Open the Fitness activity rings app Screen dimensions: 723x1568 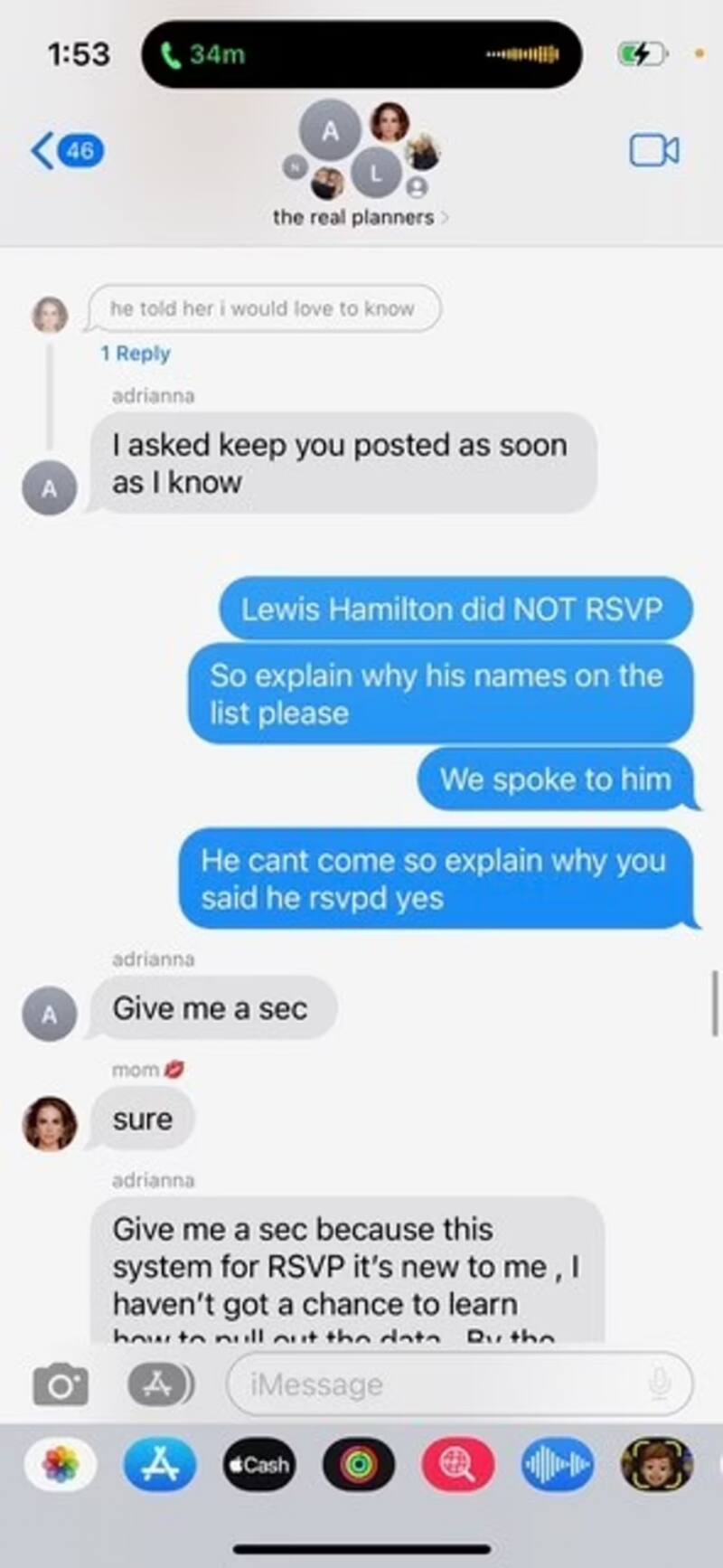[x=359, y=1464]
